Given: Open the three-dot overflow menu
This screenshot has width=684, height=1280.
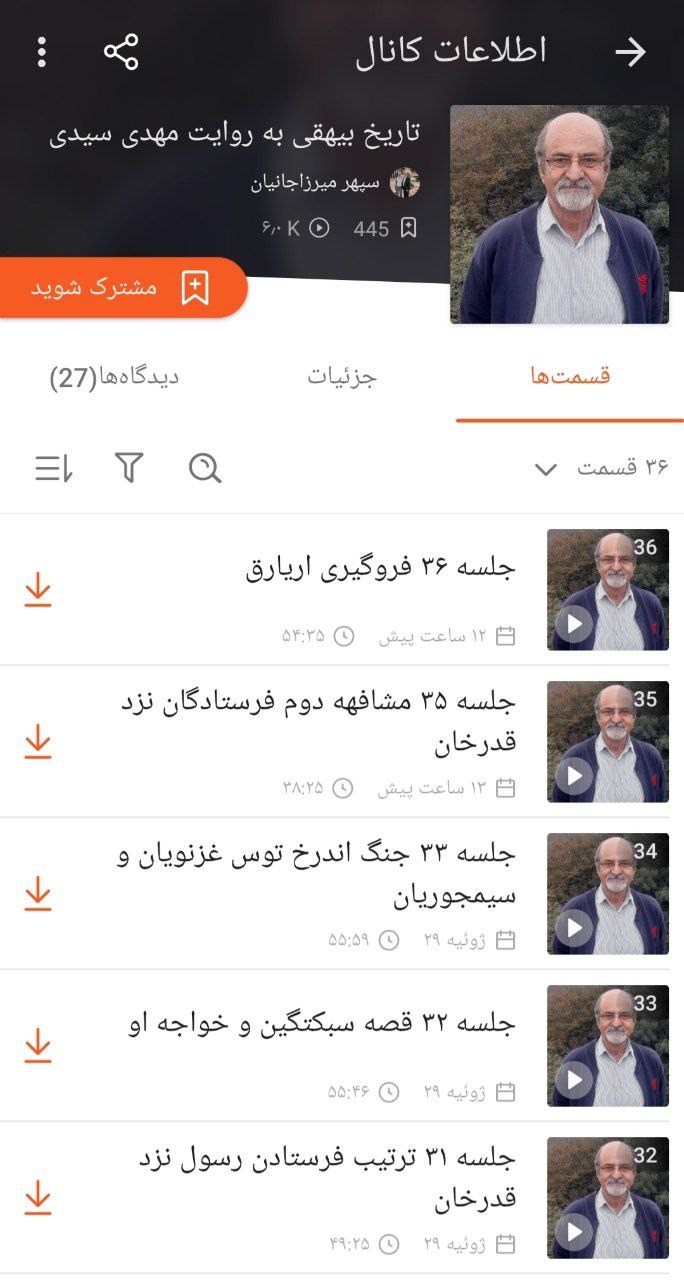Looking at the screenshot, I should tap(41, 52).
